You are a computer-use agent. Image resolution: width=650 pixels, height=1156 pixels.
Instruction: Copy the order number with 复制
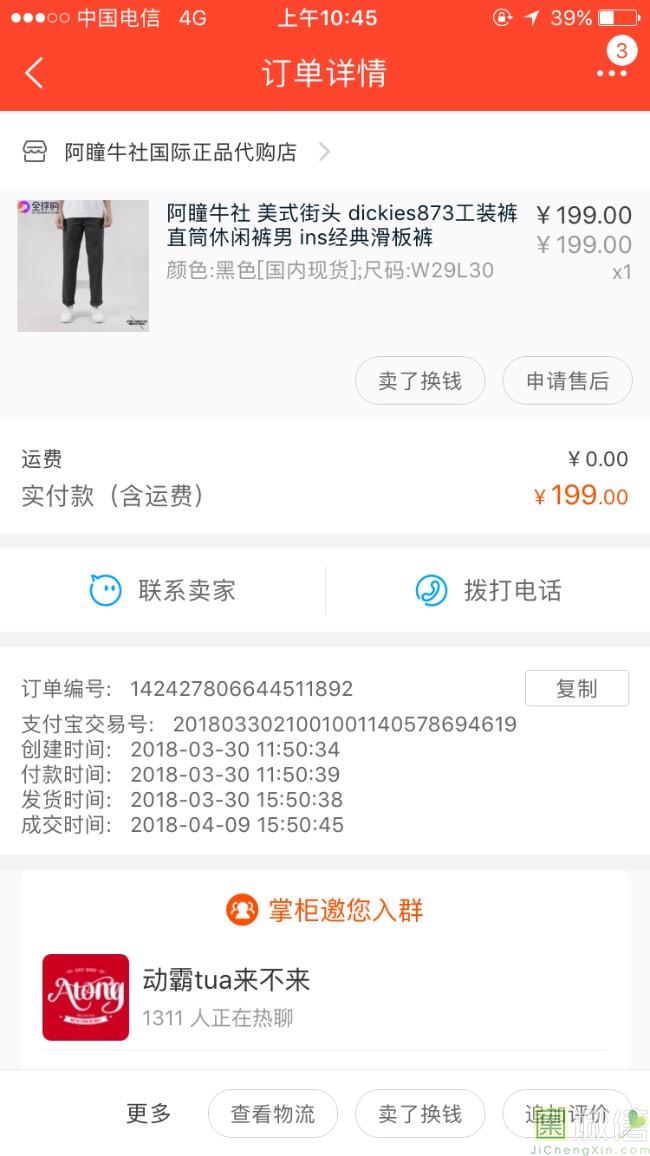tap(576, 688)
